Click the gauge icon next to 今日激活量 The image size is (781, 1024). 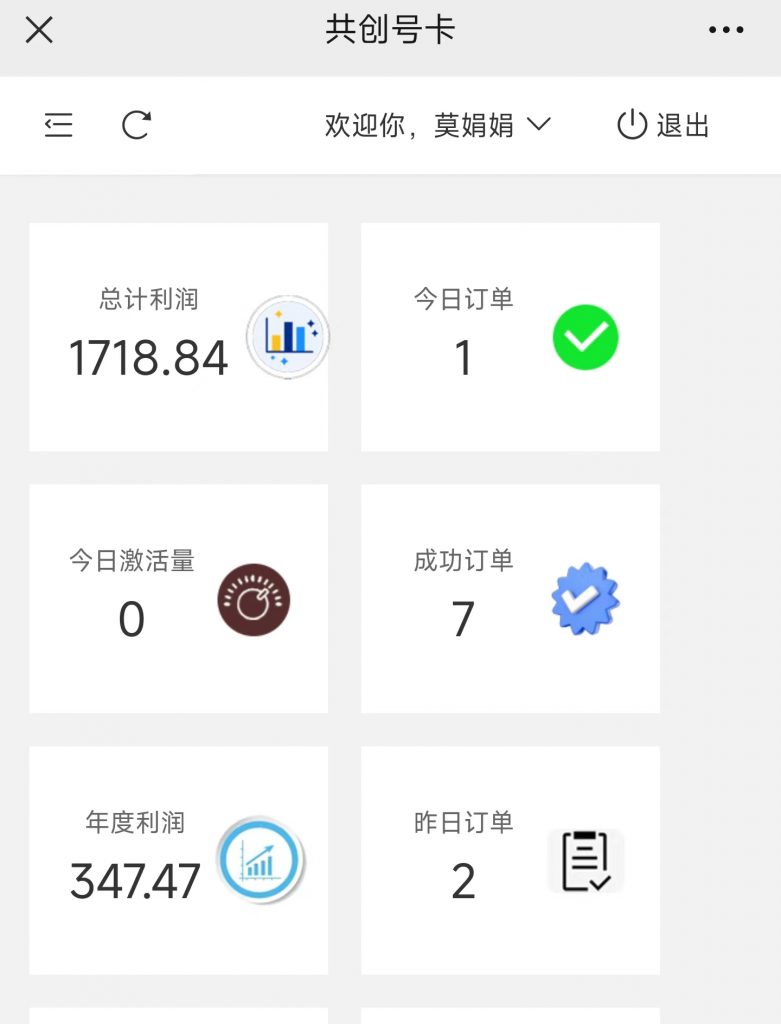(x=251, y=598)
